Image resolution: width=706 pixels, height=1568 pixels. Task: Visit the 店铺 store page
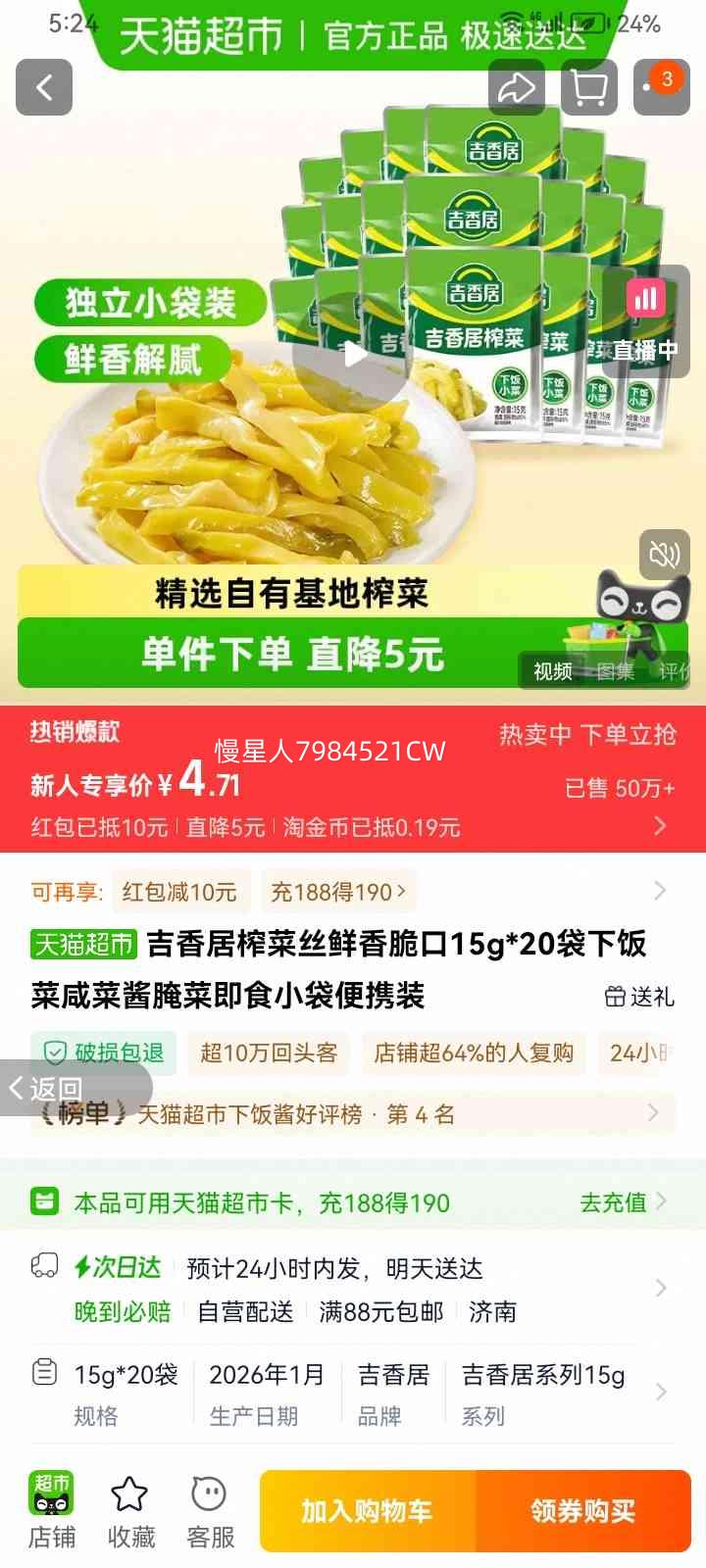(x=52, y=1510)
